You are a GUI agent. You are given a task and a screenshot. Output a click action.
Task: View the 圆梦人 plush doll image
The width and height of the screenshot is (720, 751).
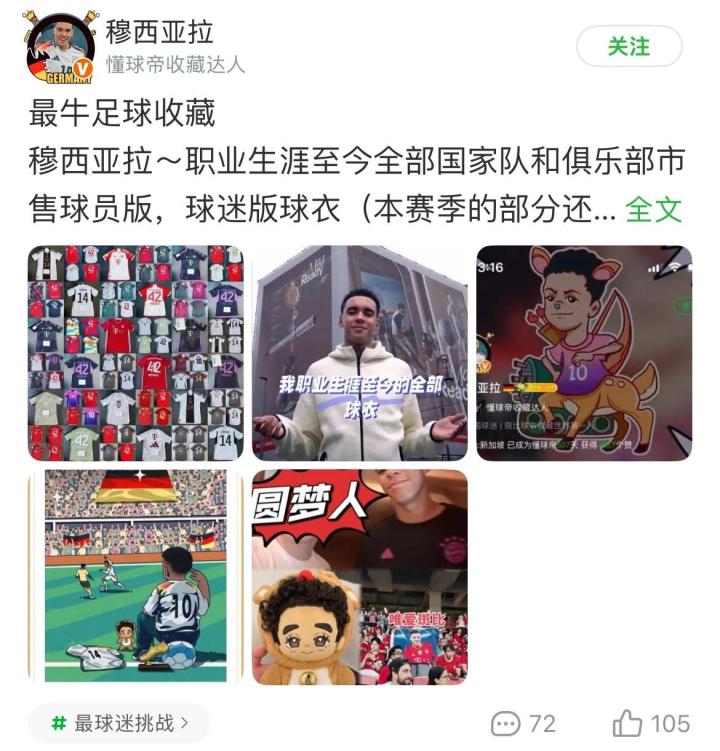tap(359, 577)
